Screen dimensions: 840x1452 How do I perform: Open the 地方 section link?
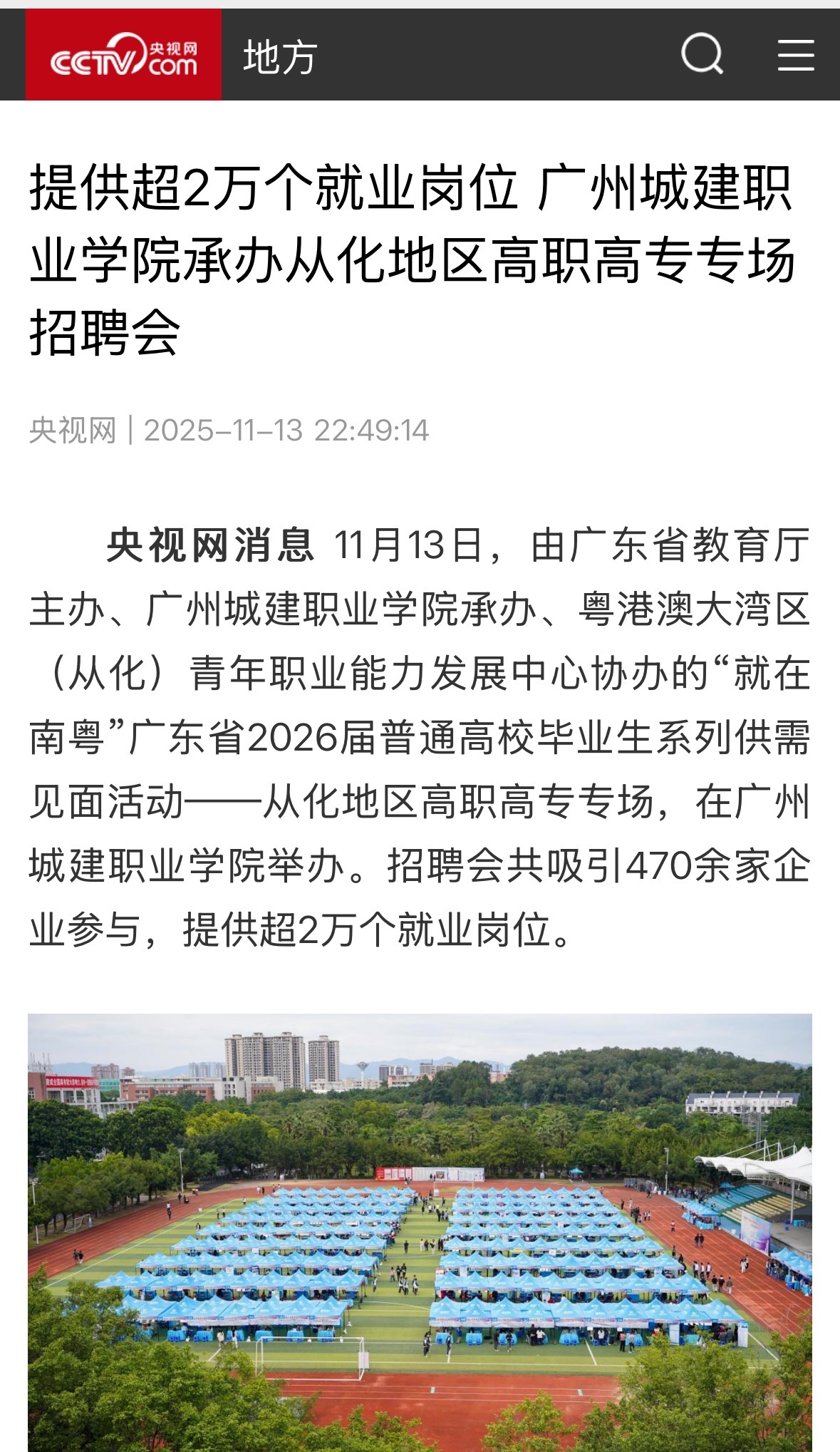pos(279,57)
